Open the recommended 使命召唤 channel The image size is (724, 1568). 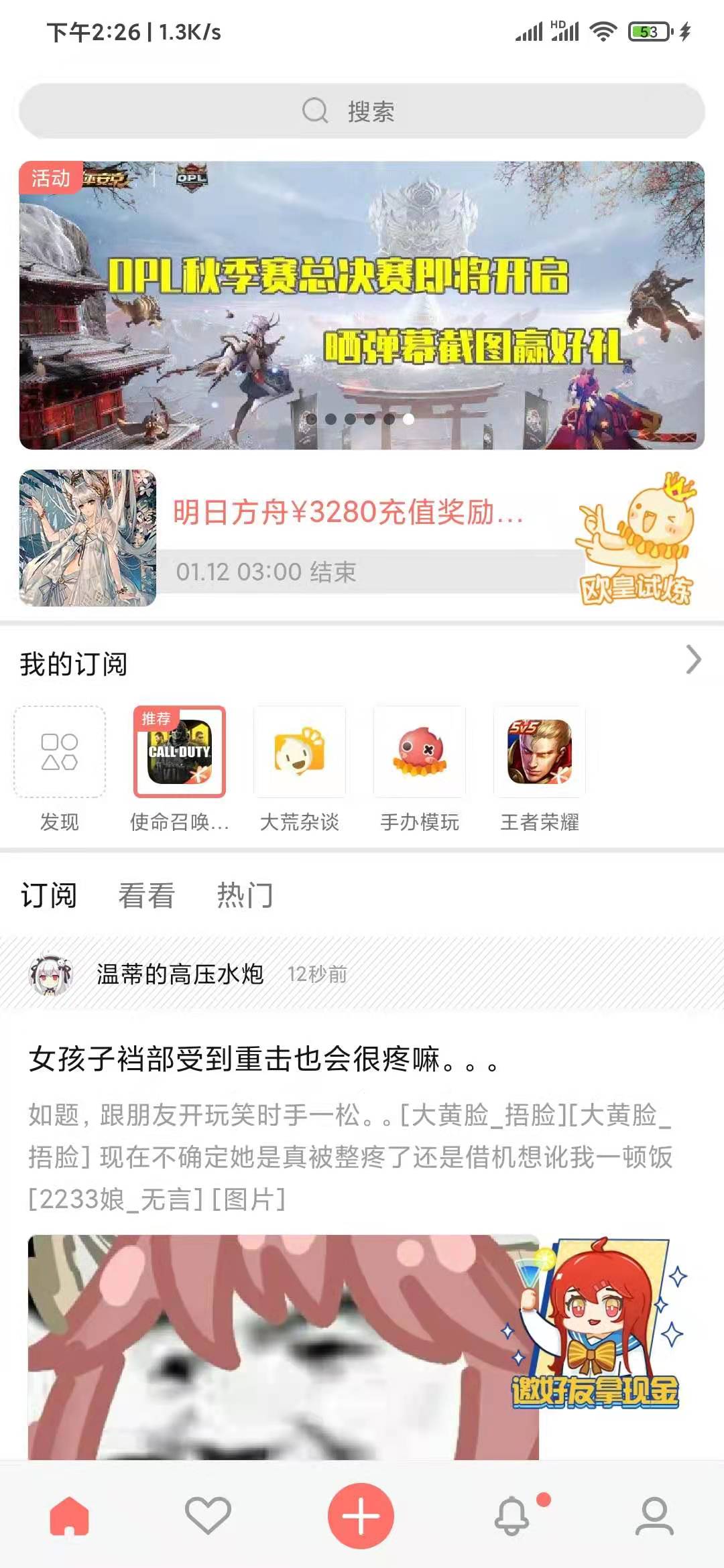pyautogui.click(x=180, y=753)
